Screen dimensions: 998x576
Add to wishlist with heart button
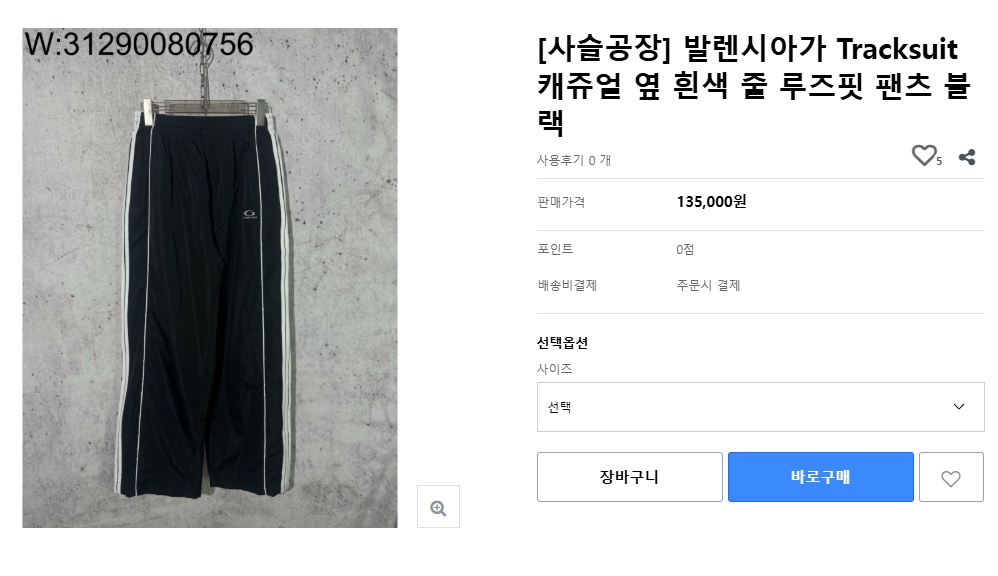click(x=950, y=478)
